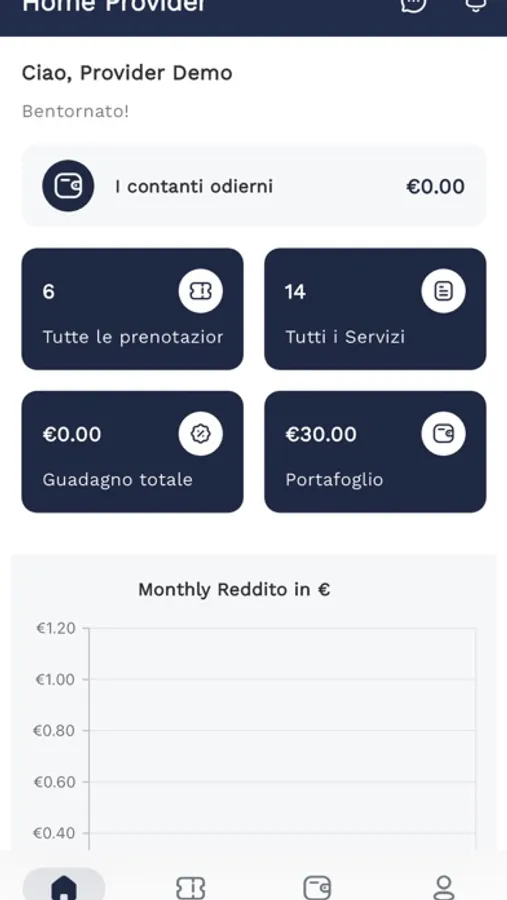This screenshot has height=900, width=507.
Task: Open the chat messages icon
Action: click(413, 5)
